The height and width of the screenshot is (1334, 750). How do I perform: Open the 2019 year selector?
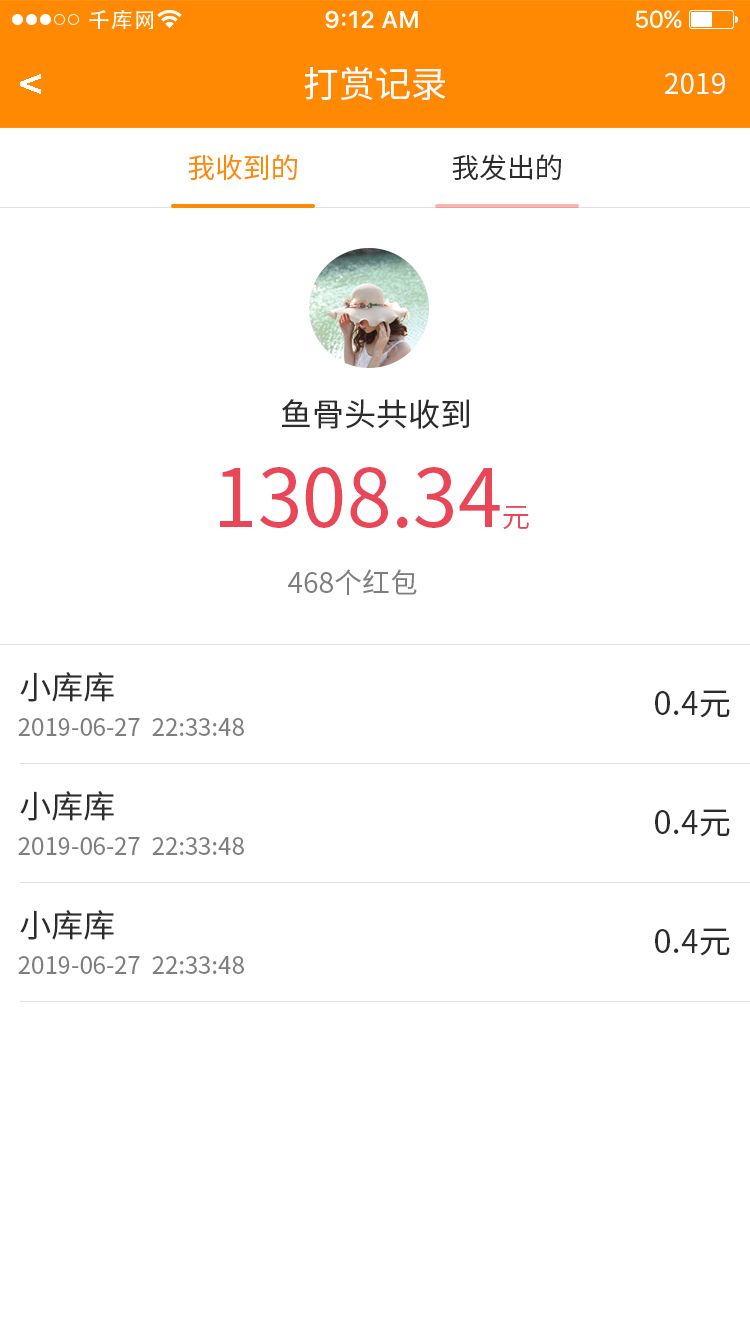pyautogui.click(x=694, y=84)
